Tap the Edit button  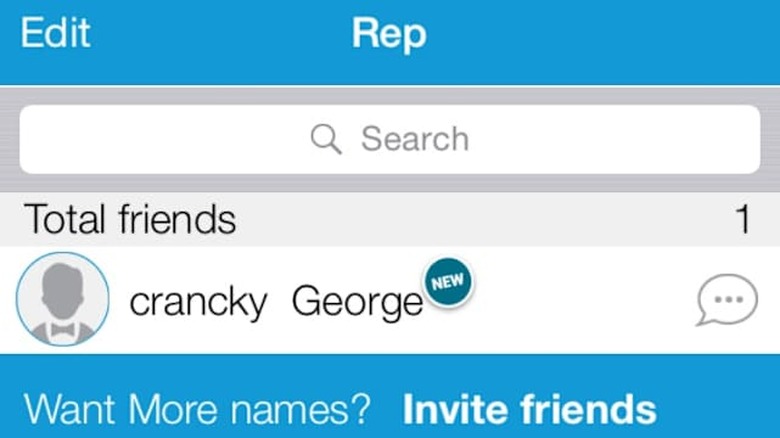[54, 34]
